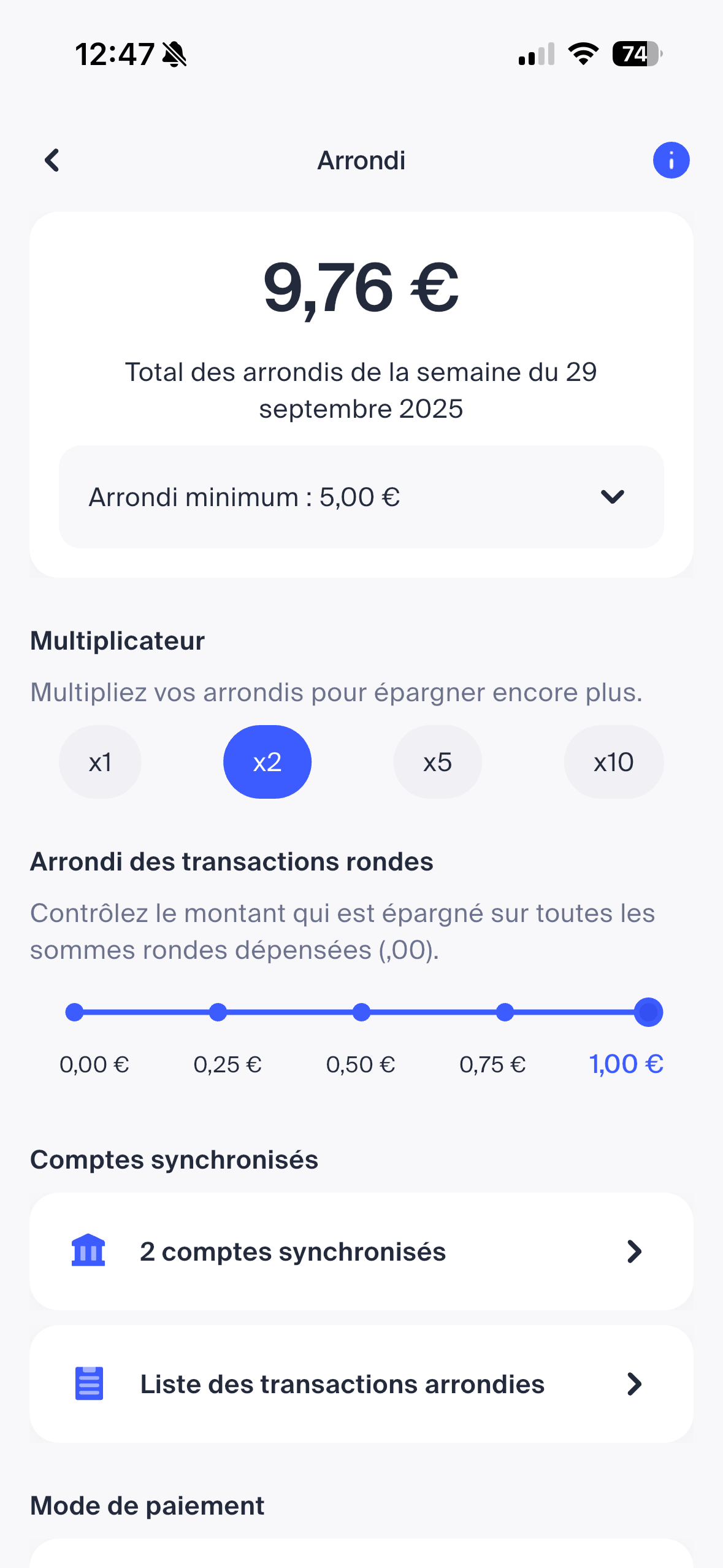723x1568 pixels.
Task: Tap the cellular signal icon
Action: (x=536, y=54)
